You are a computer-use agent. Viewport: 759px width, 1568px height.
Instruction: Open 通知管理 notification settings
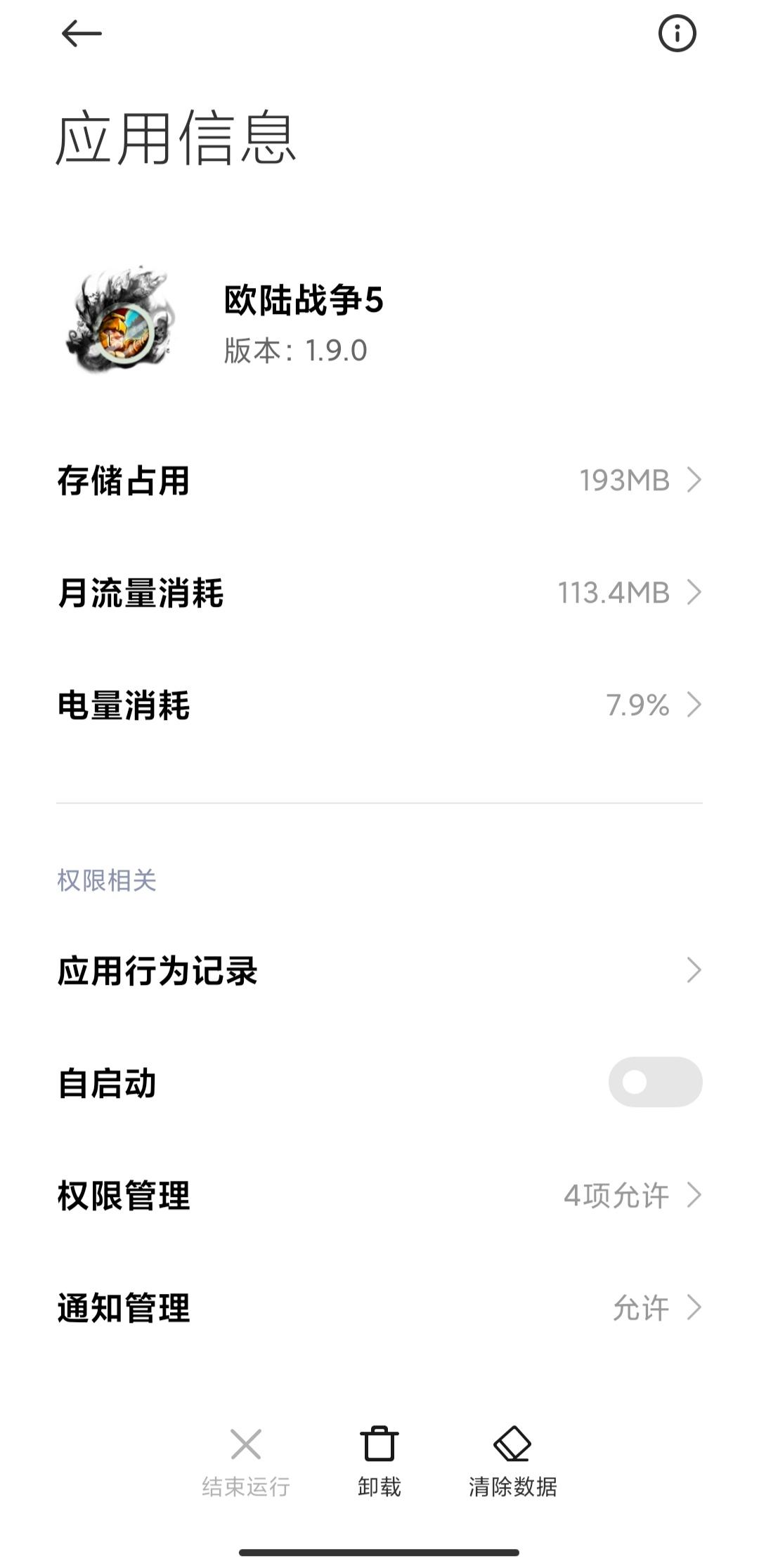tap(379, 1307)
